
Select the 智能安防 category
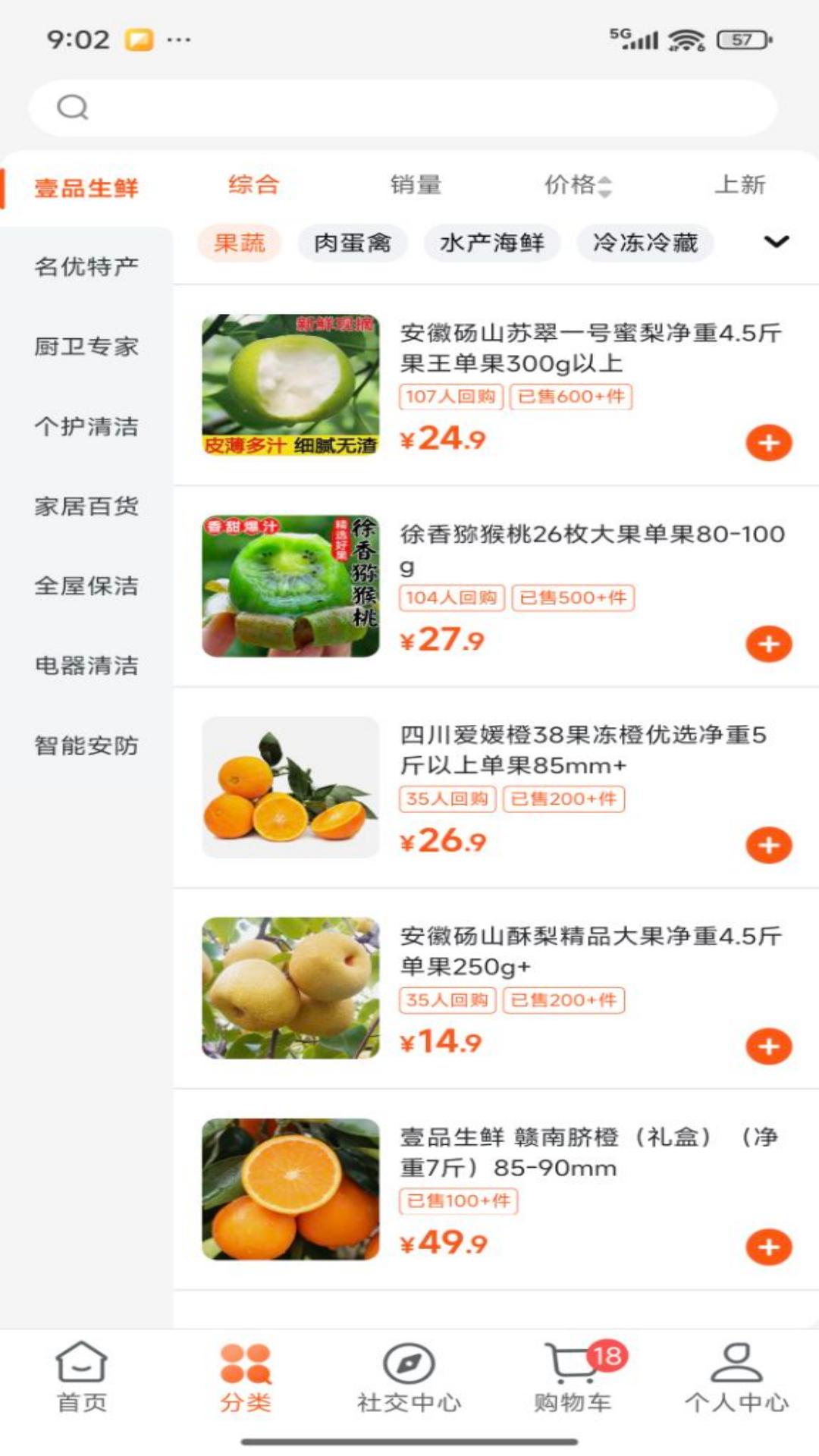pyautogui.click(x=86, y=746)
